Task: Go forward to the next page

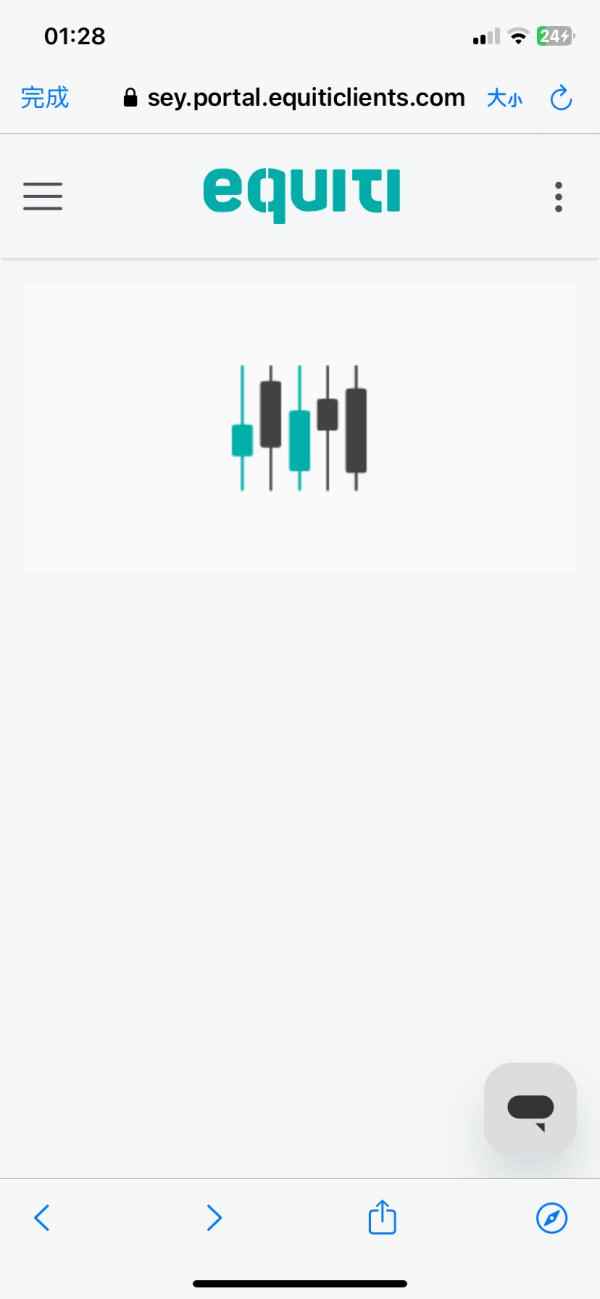Action: click(x=213, y=1217)
